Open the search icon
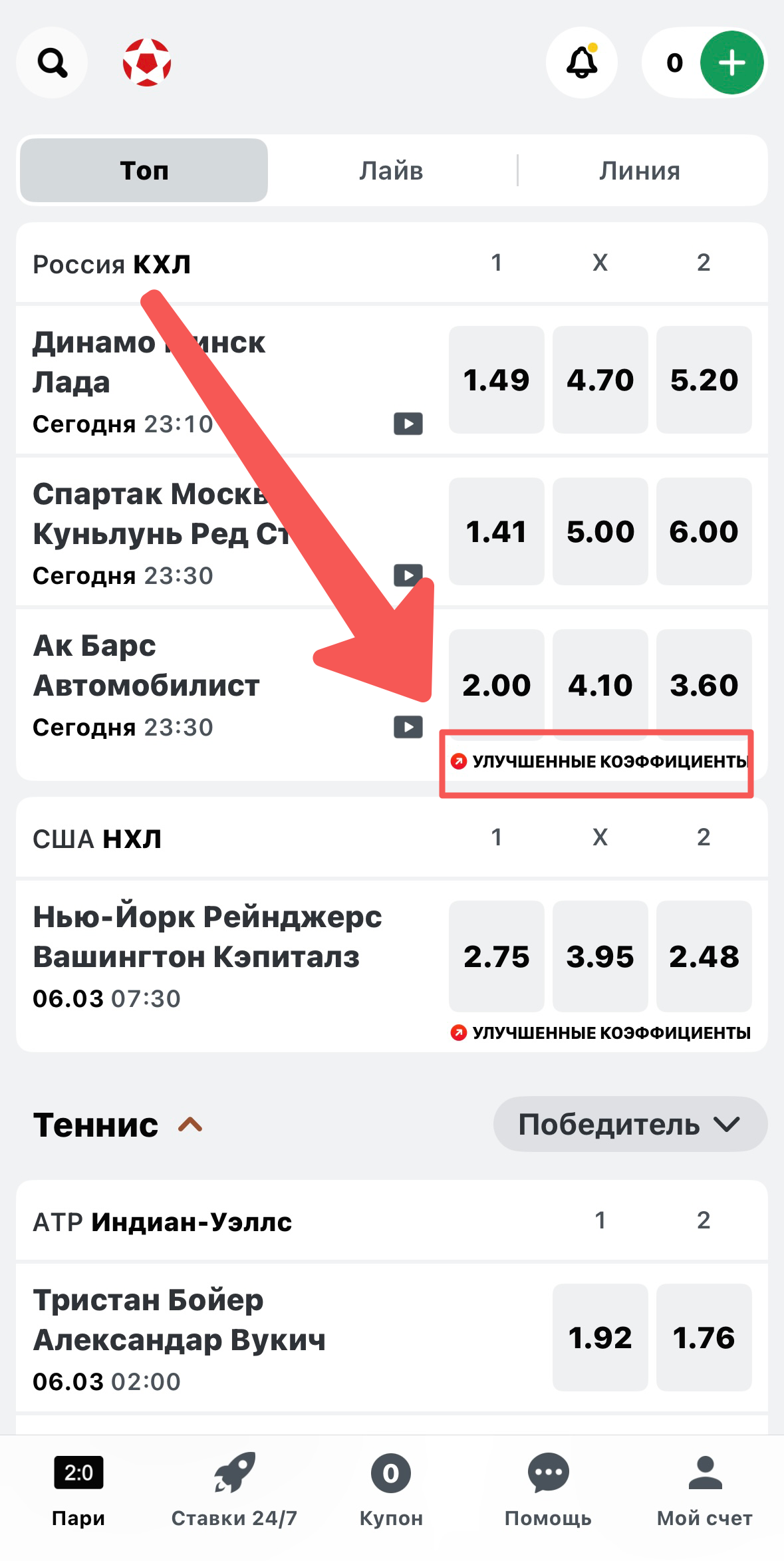The image size is (784, 1561). click(x=52, y=63)
